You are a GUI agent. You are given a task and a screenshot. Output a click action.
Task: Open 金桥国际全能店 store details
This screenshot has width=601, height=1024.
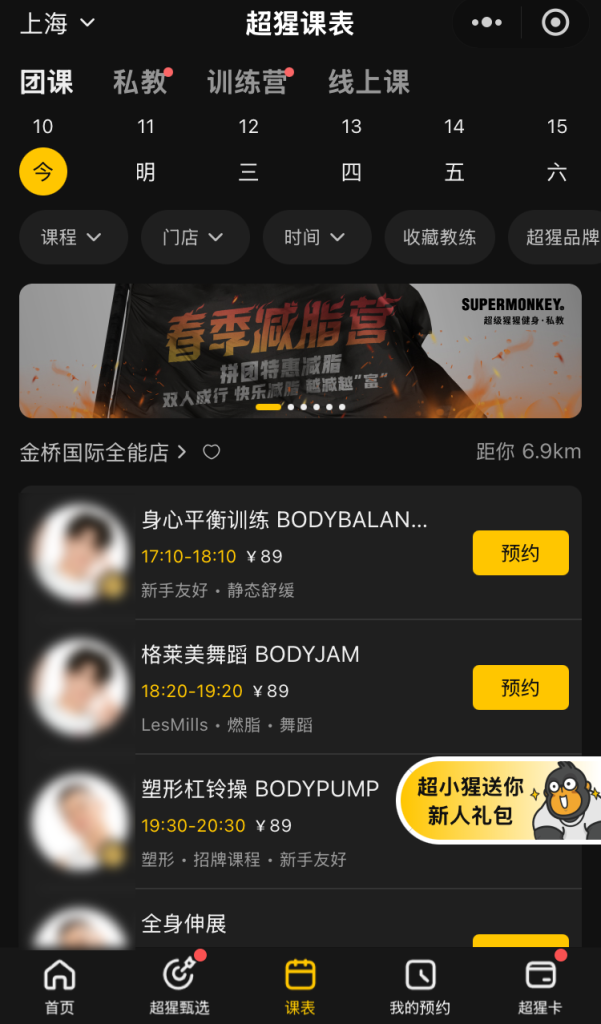(x=103, y=452)
